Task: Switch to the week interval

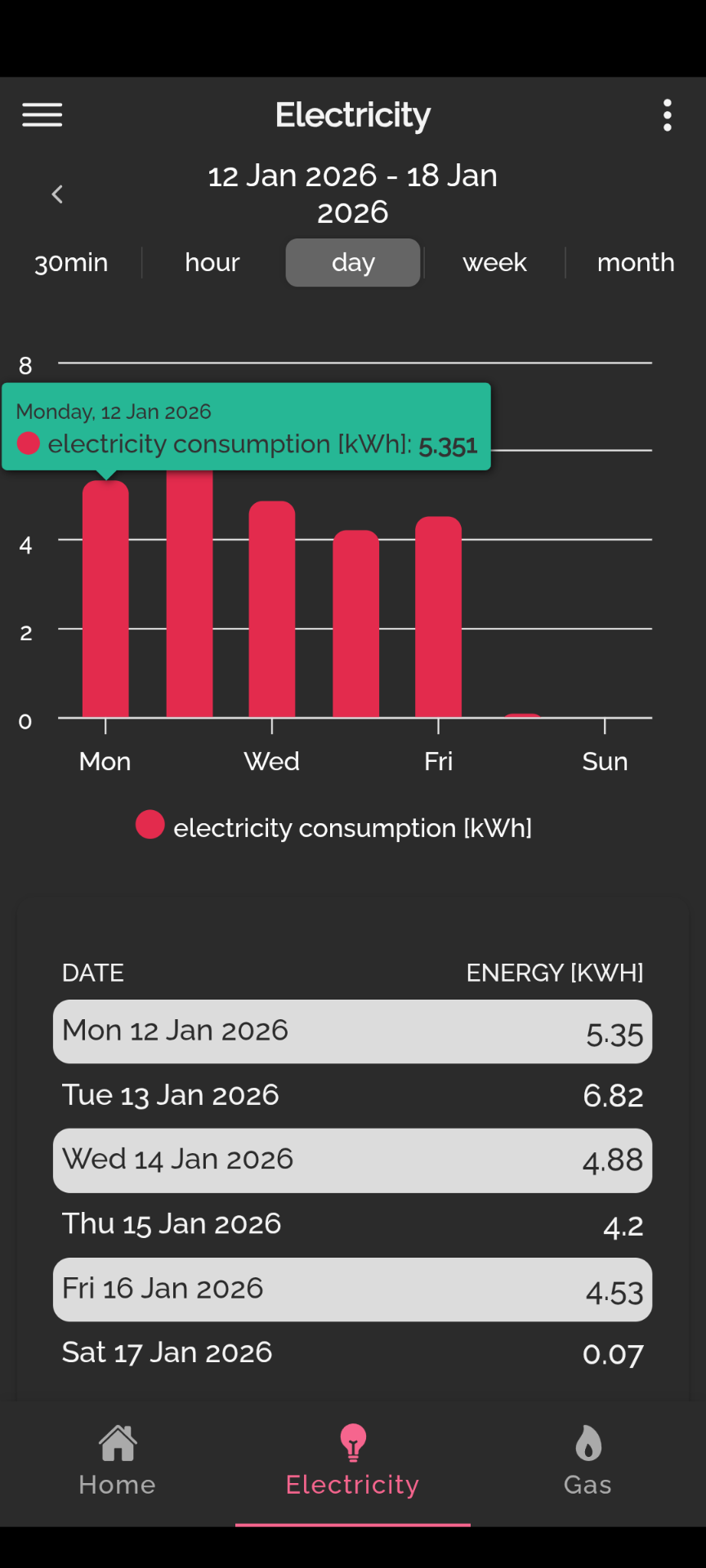Action: [494, 262]
